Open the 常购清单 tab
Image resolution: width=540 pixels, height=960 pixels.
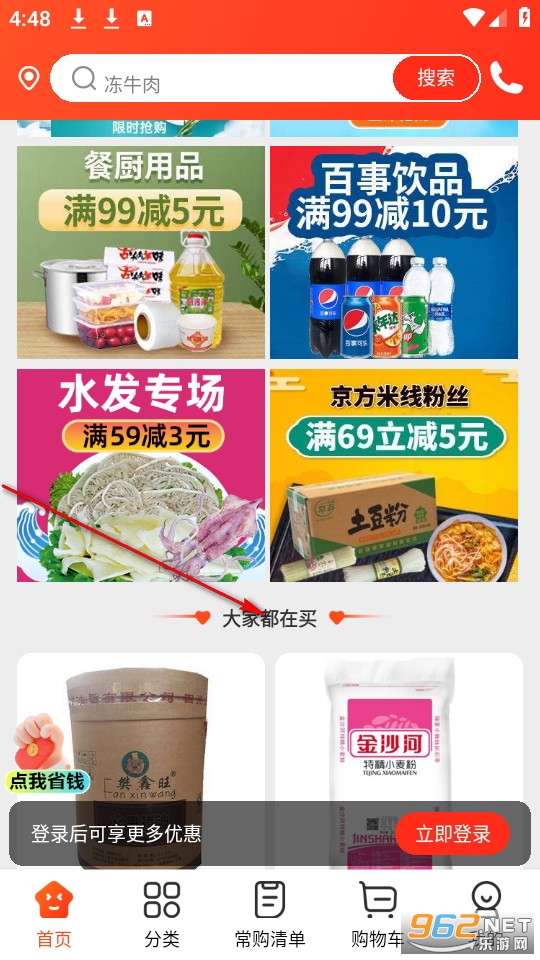[x=270, y=914]
